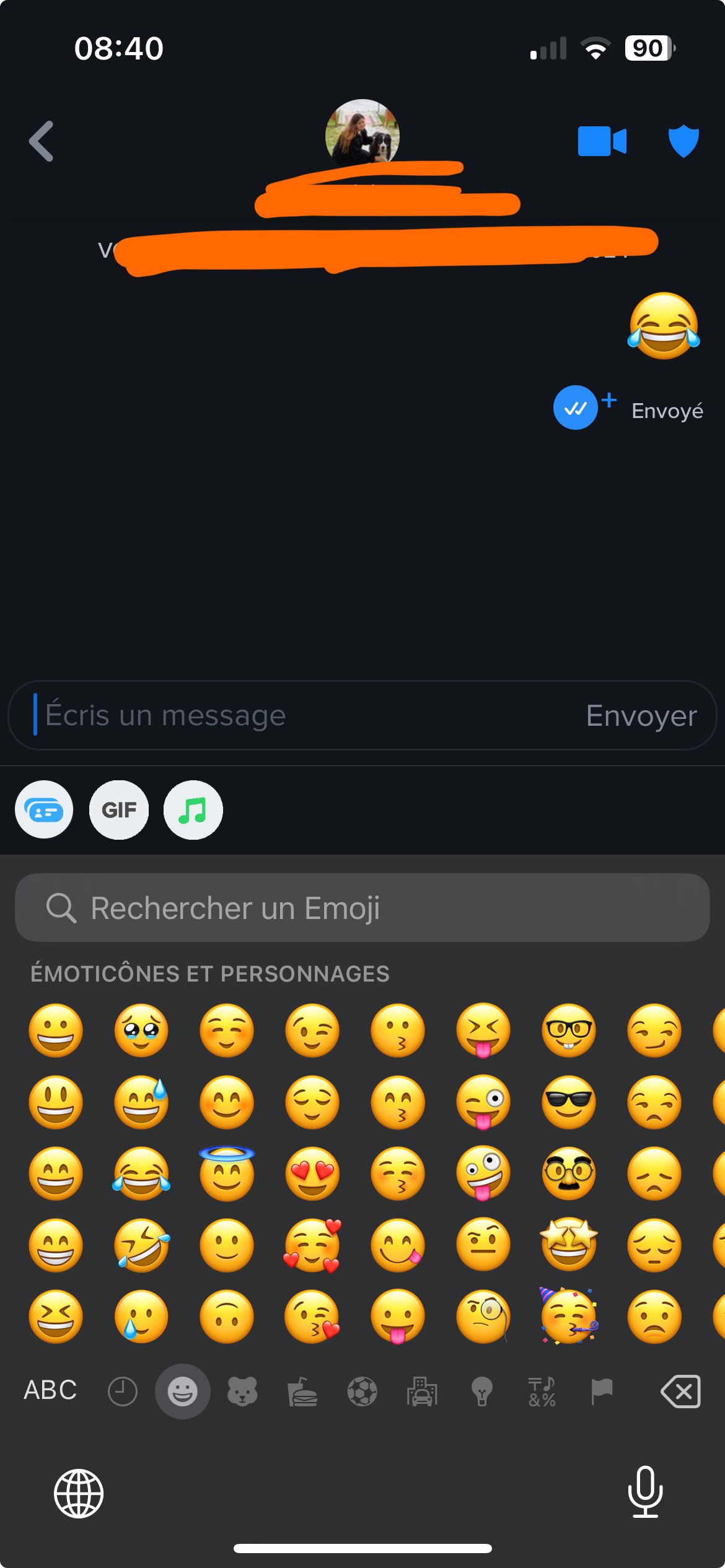Screen dimensions: 725x1568
Task: Tap the "Rechercher un Emoji" search box
Action: [362, 908]
